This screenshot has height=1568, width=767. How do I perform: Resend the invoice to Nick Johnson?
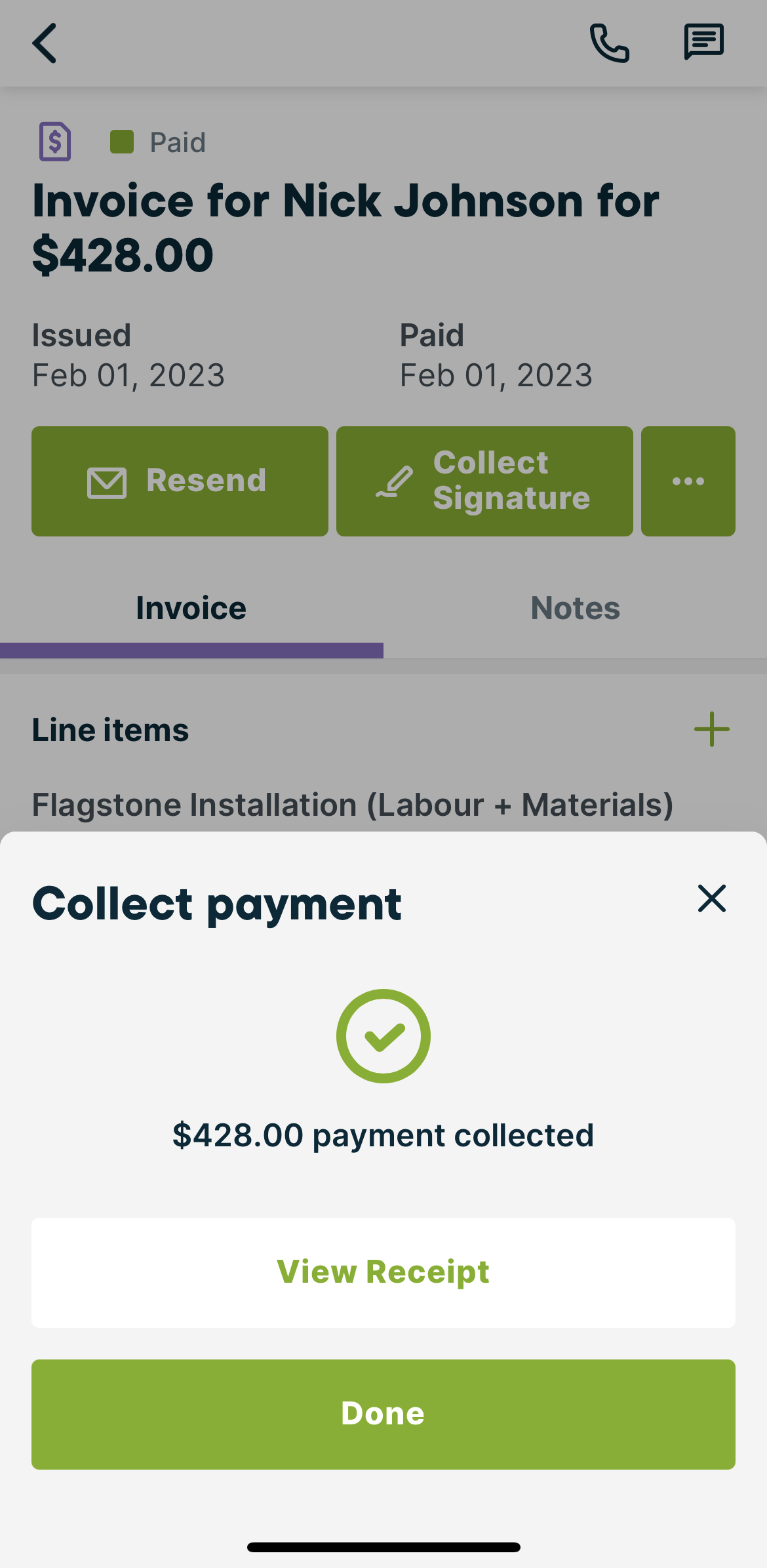click(x=180, y=481)
